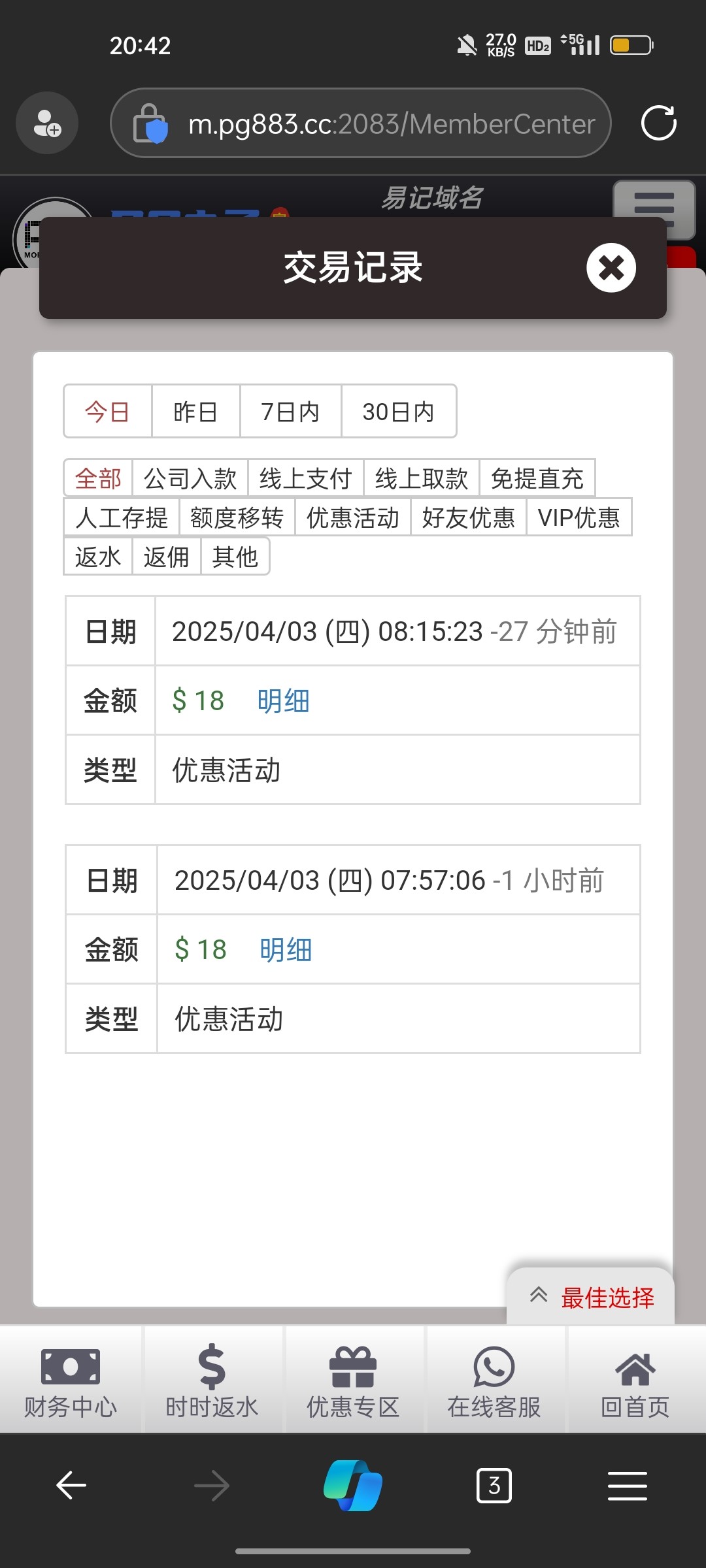Return to 回首页
The width and height of the screenshot is (706, 1568).
[635, 1380]
